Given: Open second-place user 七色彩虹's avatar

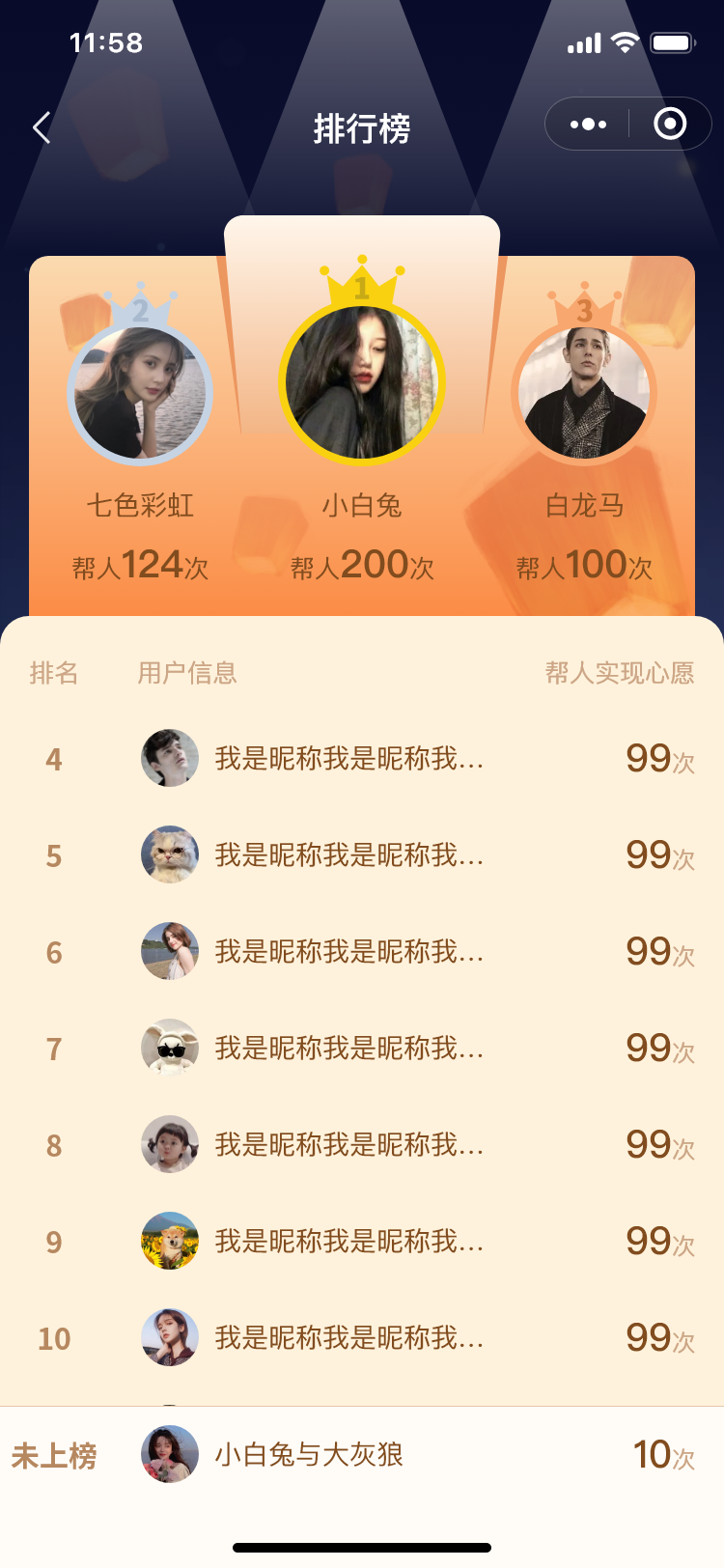Looking at the screenshot, I should (141, 393).
